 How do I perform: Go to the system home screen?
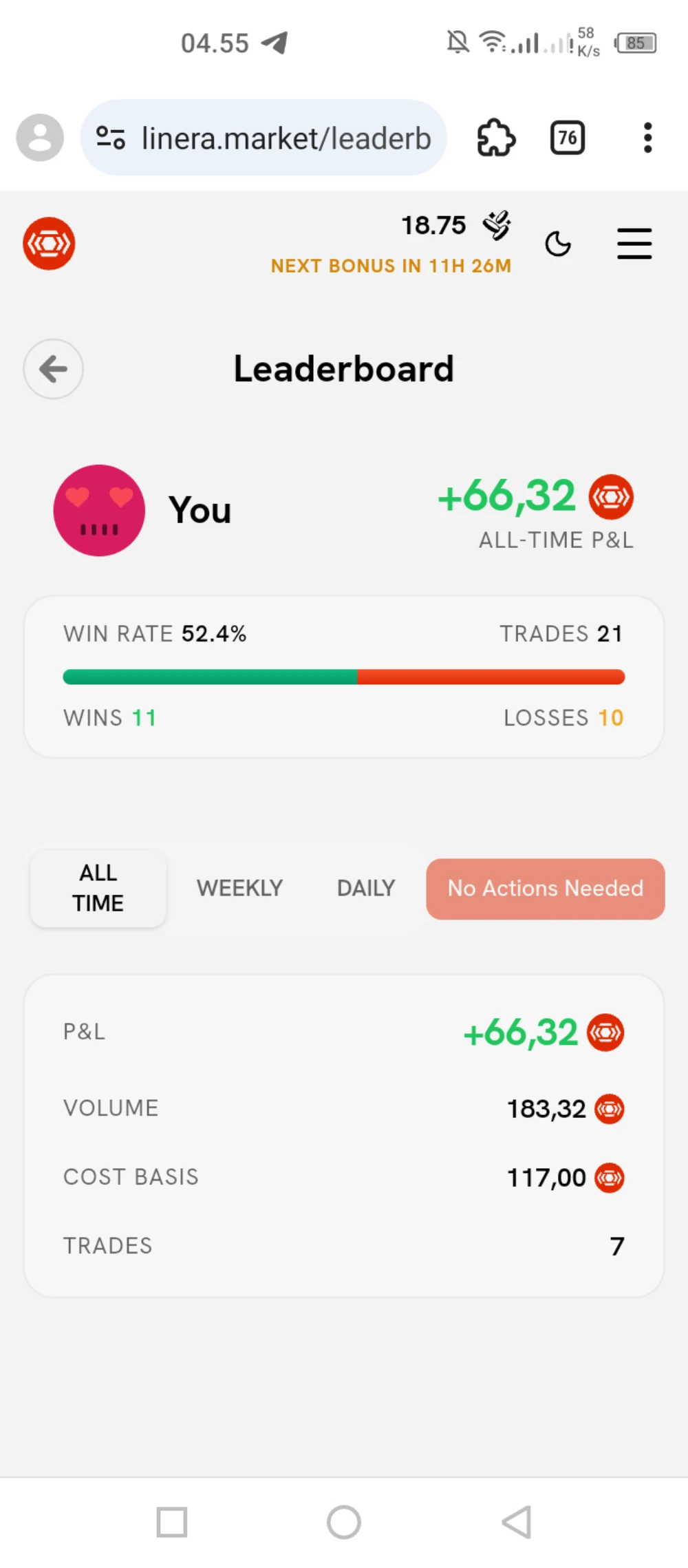coord(344,1522)
